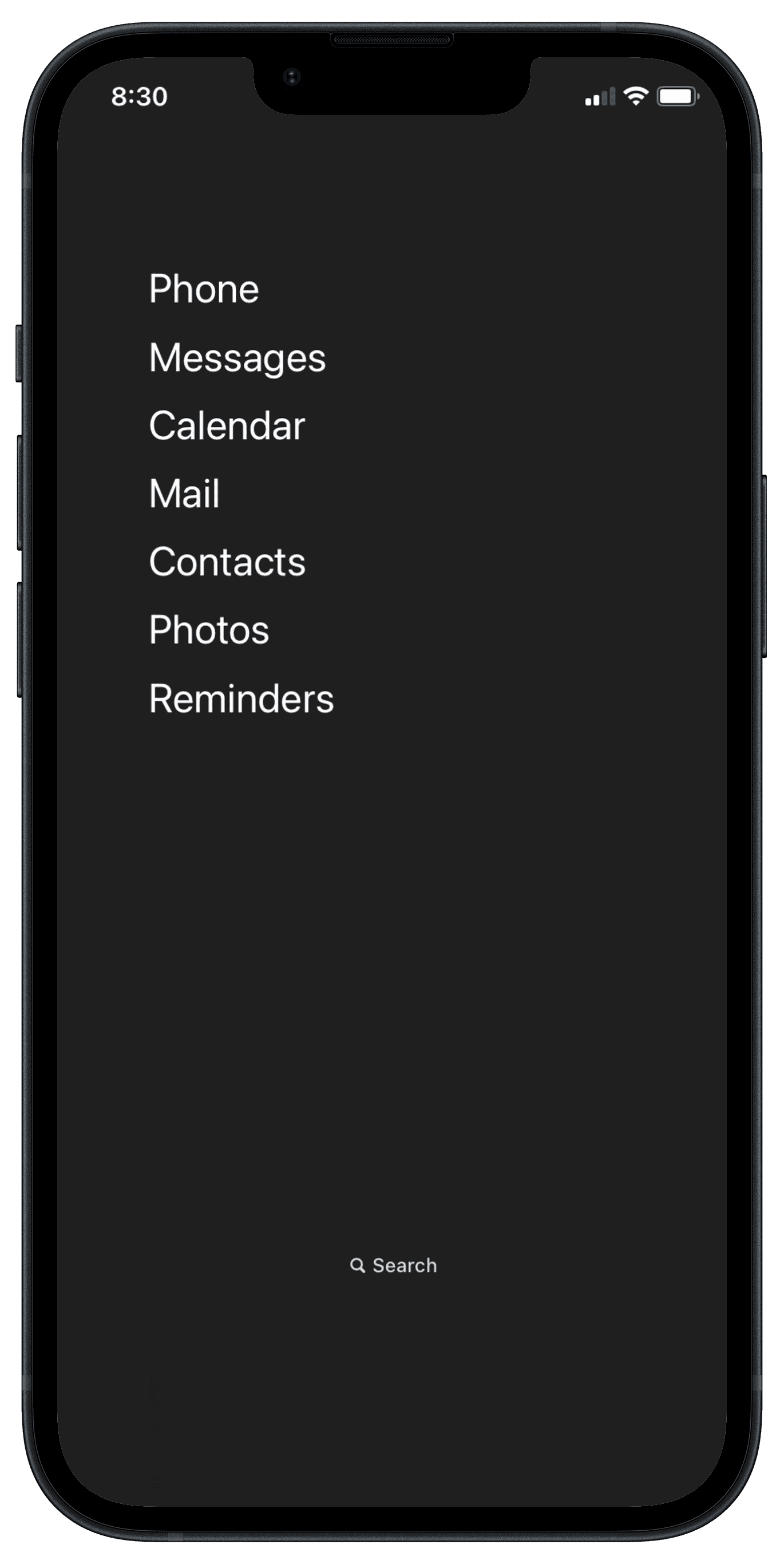The height and width of the screenshot is (1564, 784).
Task: Open the Phone app
Action: click(x=204, y=289)
